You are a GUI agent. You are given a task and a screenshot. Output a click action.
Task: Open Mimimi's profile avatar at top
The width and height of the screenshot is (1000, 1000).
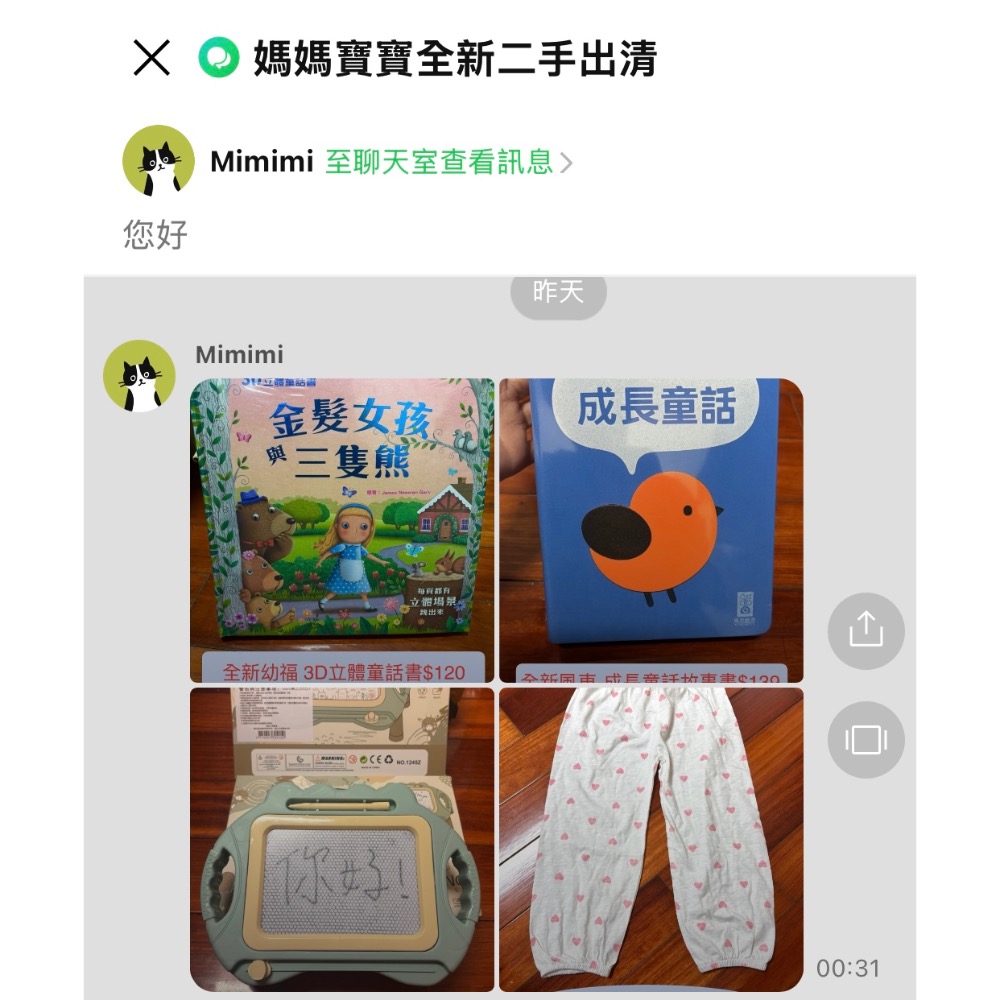coord(158,161)
